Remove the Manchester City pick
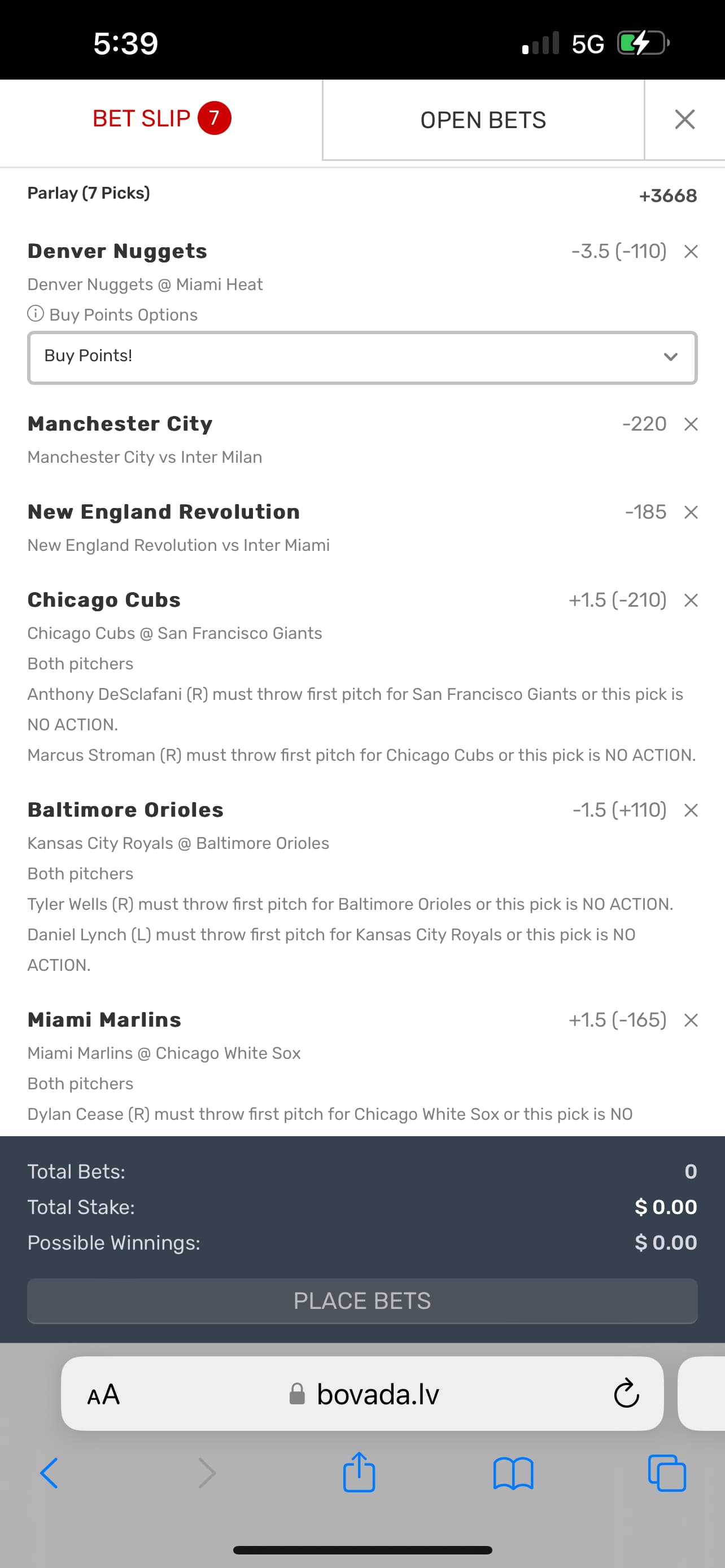The width and height of the screenshot is (725, 1568). pos(691,424)
